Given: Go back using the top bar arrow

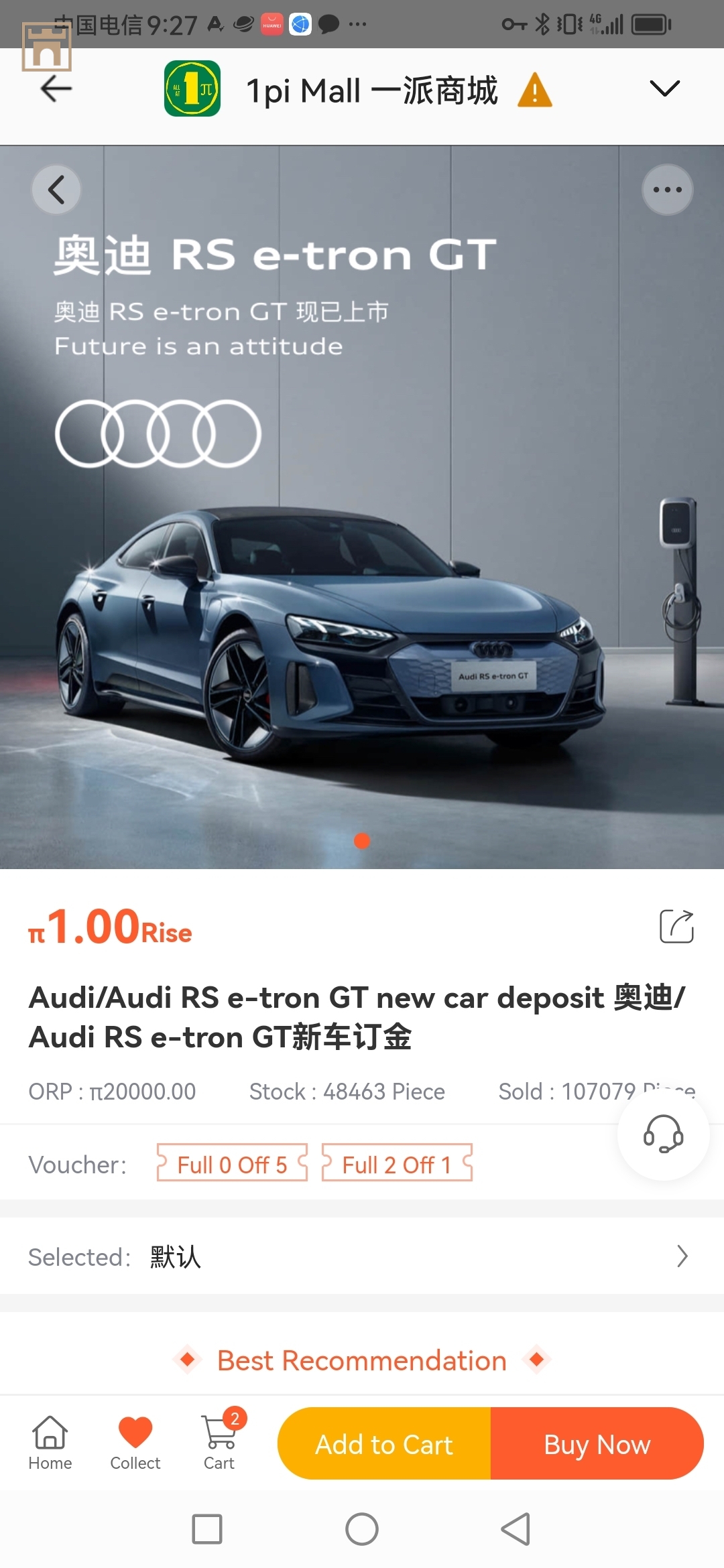Looking at the screenshot, I should 56,88.
